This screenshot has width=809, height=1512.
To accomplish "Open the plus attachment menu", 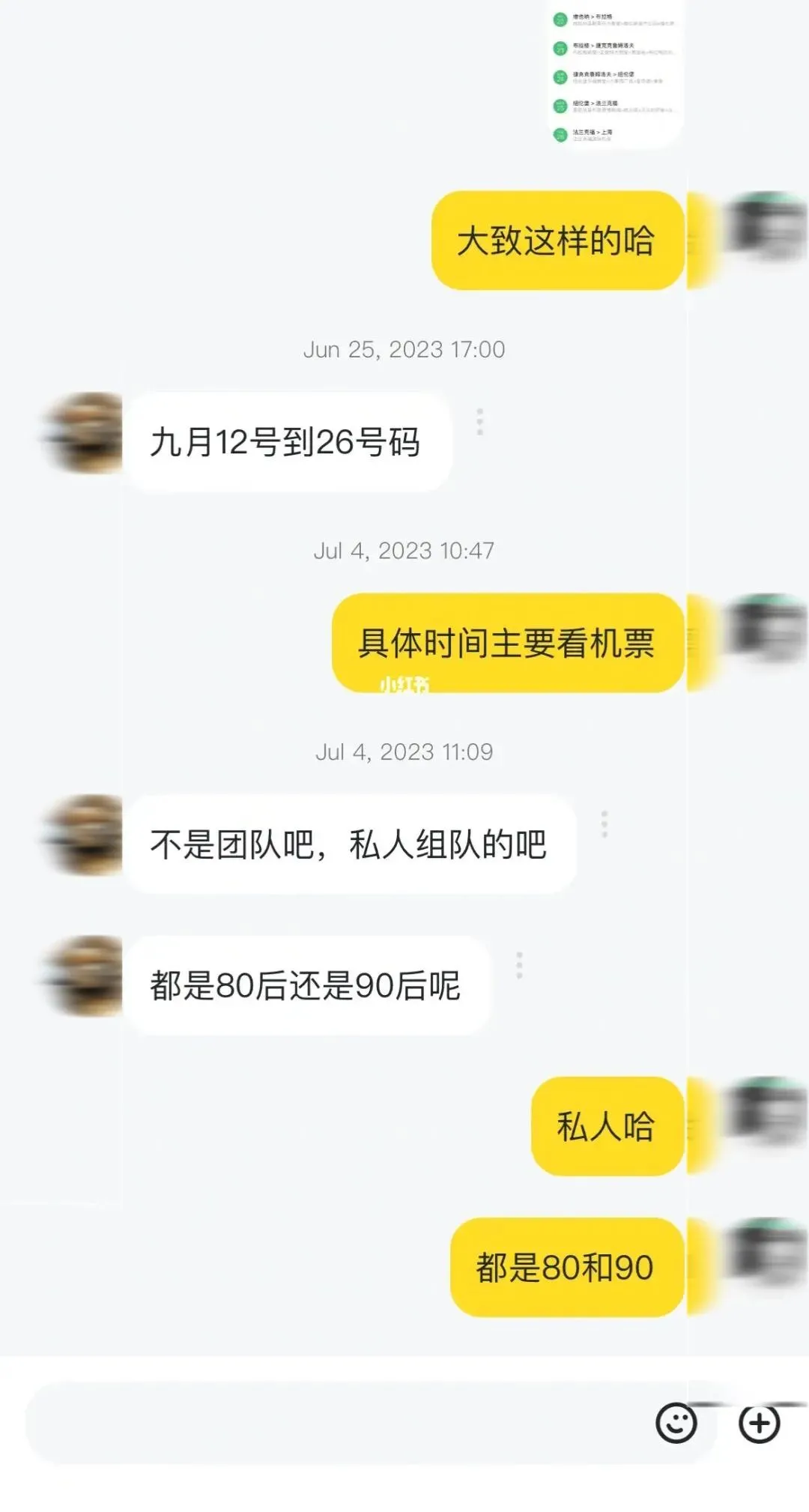I will [x=760, y=1423].
